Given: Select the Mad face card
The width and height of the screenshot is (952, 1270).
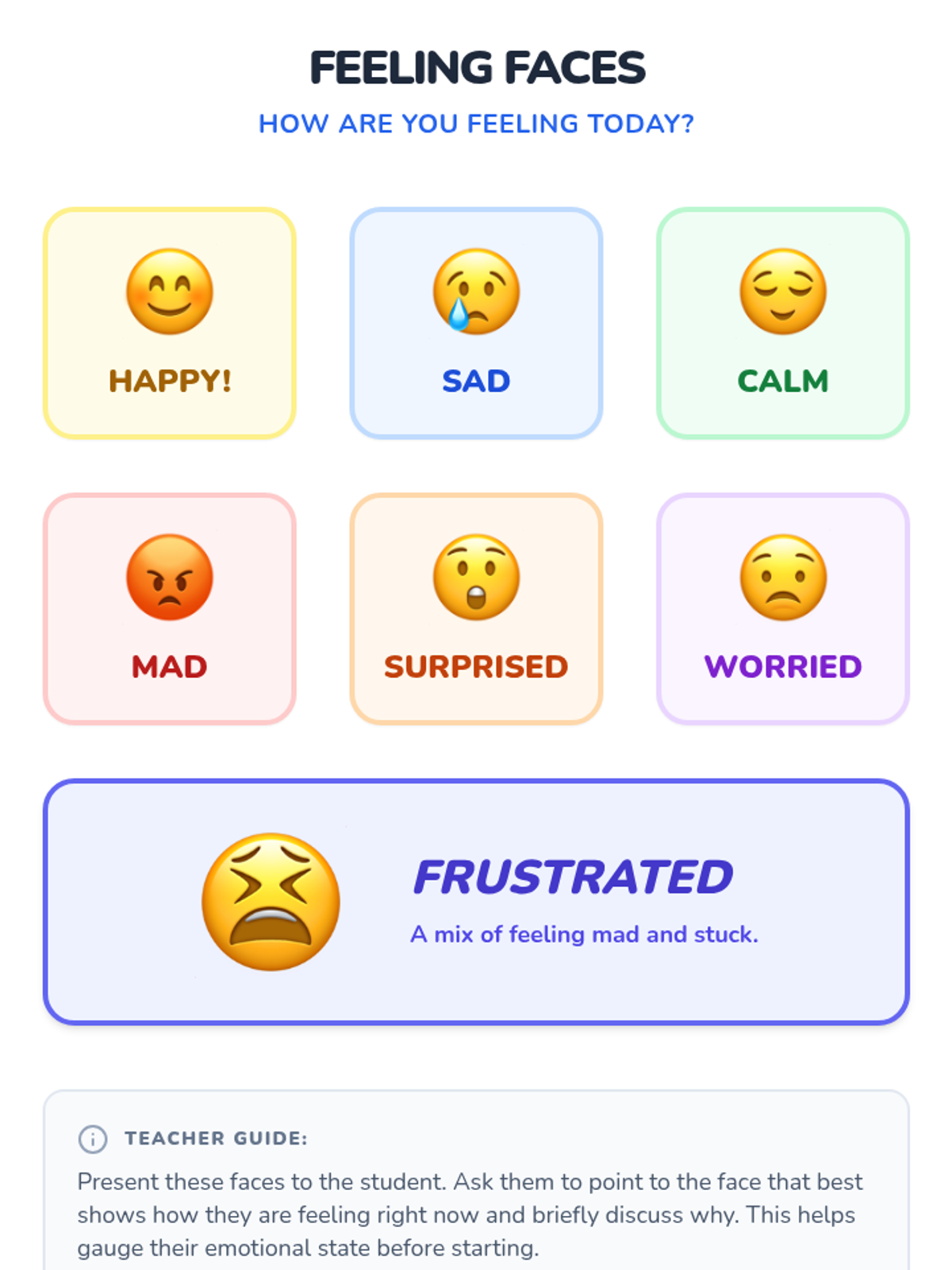Looking at the screenshot, I should (170, 609).
